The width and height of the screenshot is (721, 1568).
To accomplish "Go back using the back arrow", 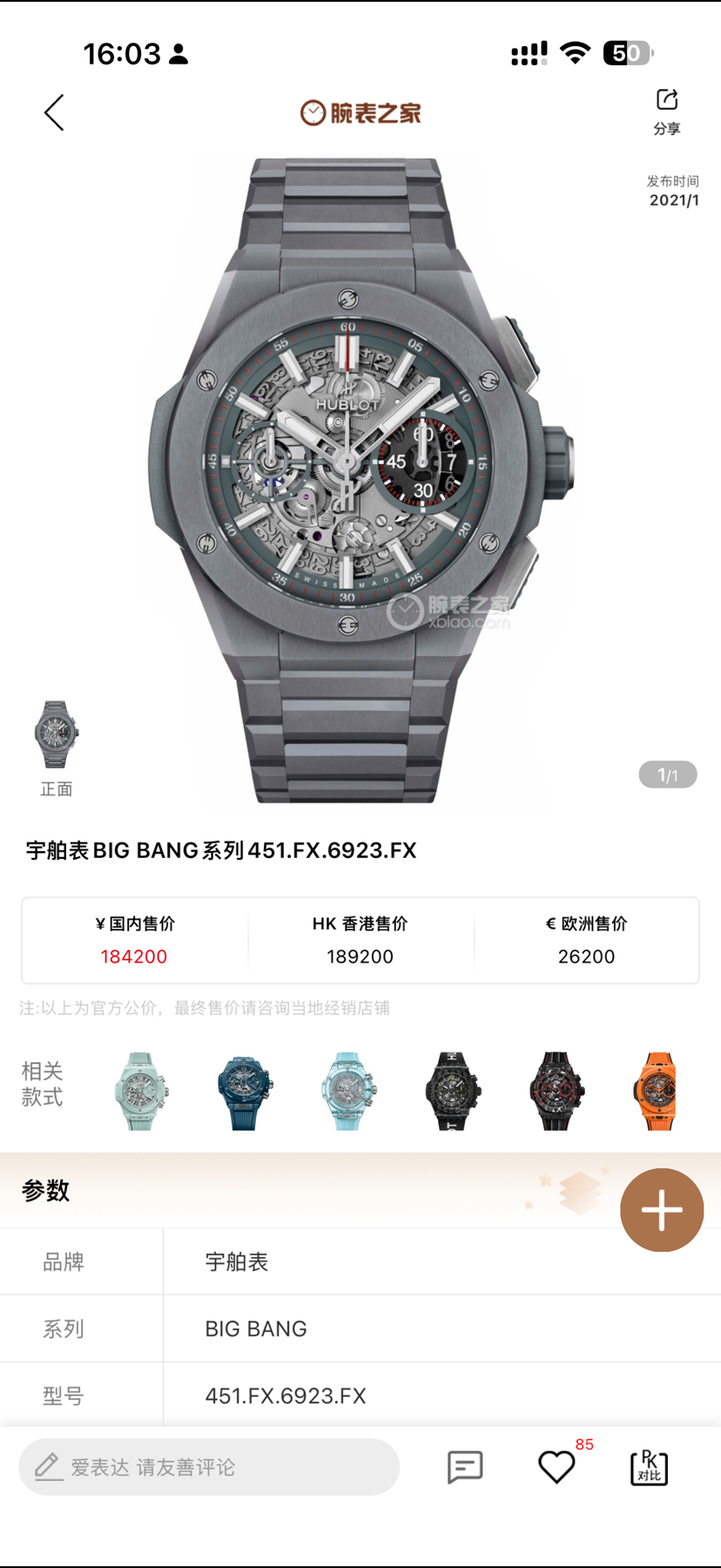I will 54,112.
